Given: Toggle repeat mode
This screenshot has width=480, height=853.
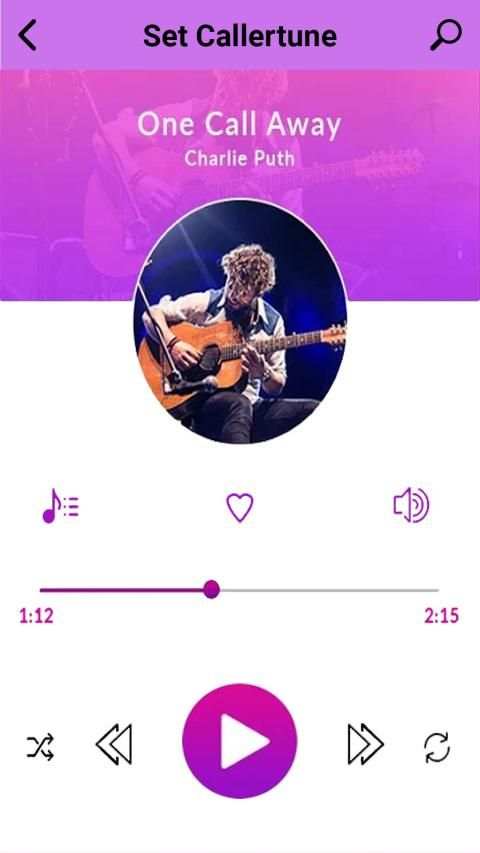Looking at the screenshot, I should pos(437,747).
